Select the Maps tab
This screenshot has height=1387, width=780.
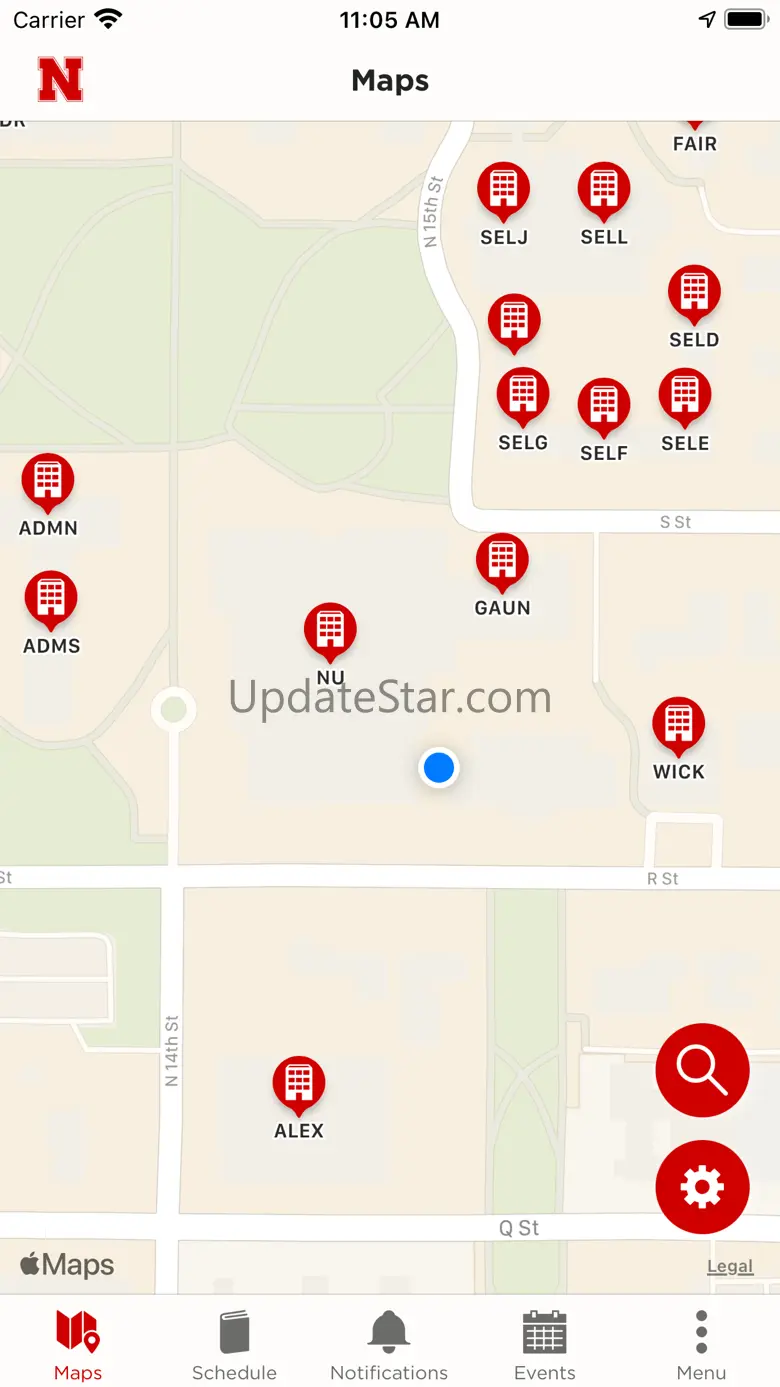point(78,1345)
